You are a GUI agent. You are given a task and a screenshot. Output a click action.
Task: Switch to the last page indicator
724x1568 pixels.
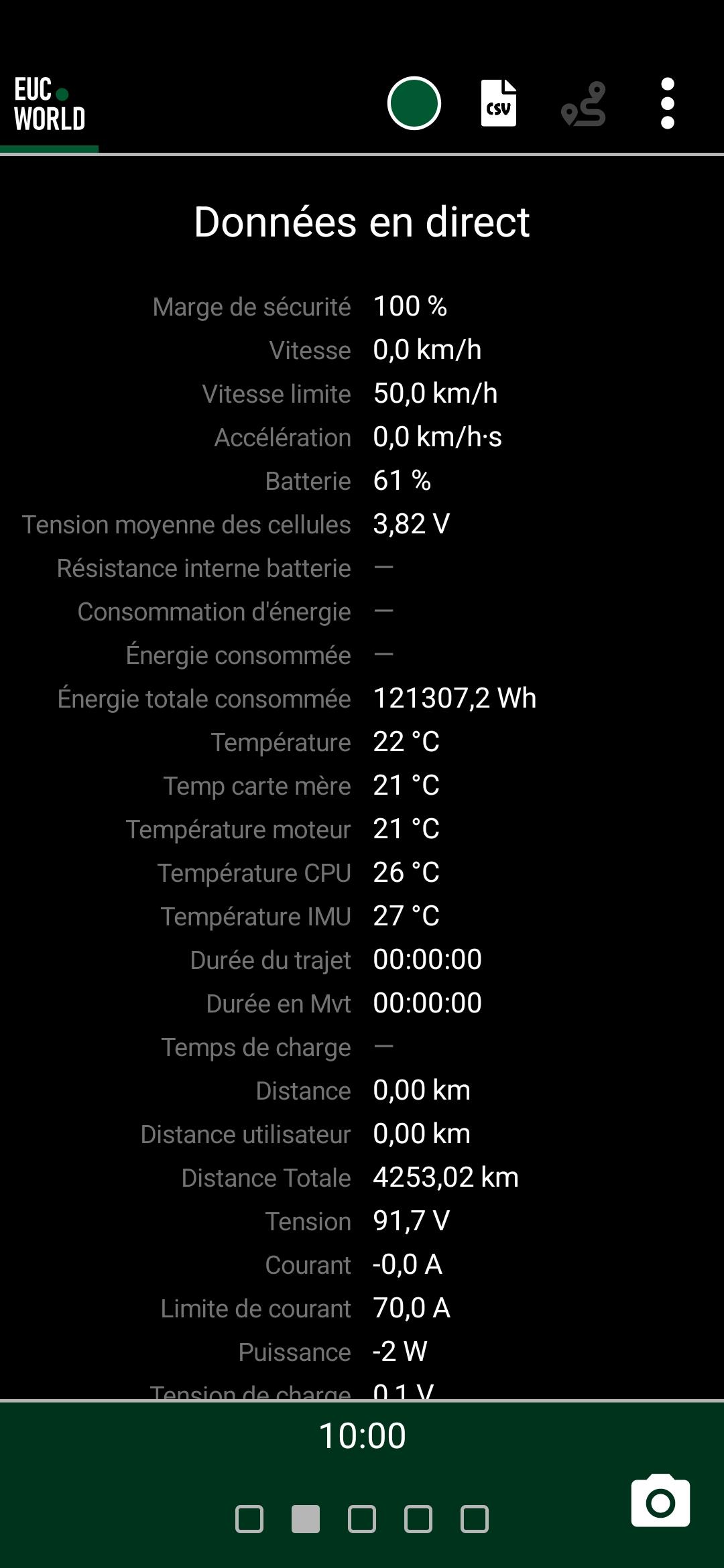(x=475, y=1519)
